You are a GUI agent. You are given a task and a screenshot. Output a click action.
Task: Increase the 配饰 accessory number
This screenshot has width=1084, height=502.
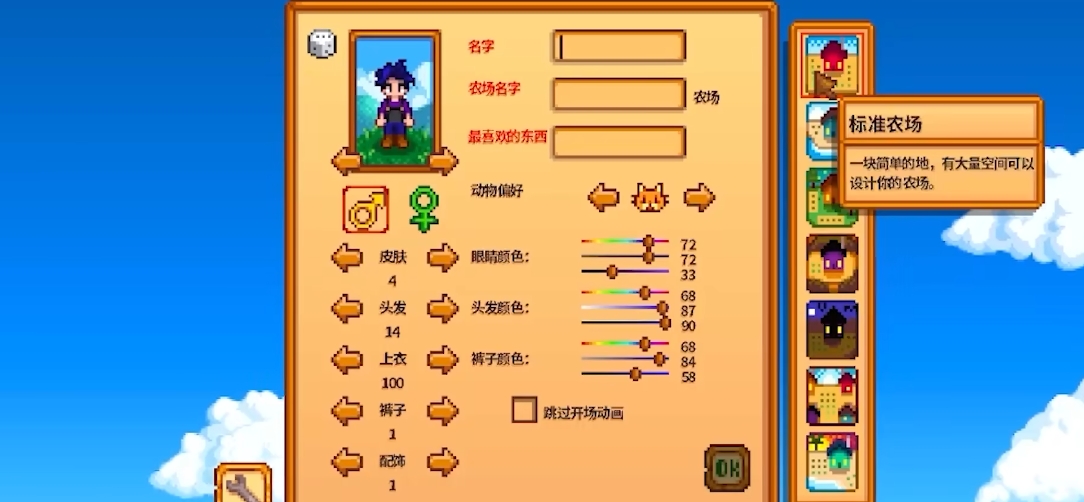point(442,462)
